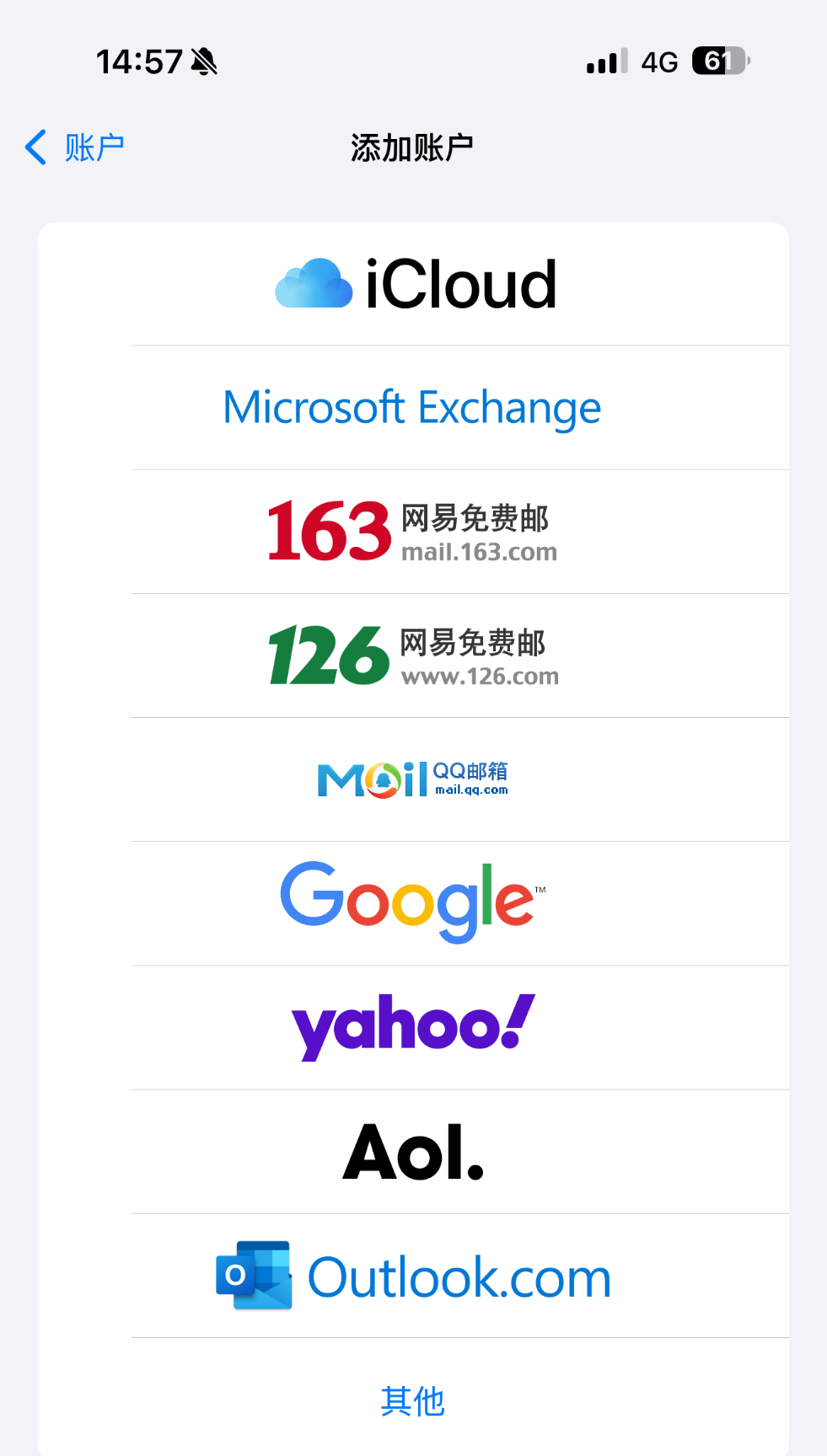Screen dimensions: 827x1456
Task: Go back to 账户 settings
Action: [x=76, y=147]
